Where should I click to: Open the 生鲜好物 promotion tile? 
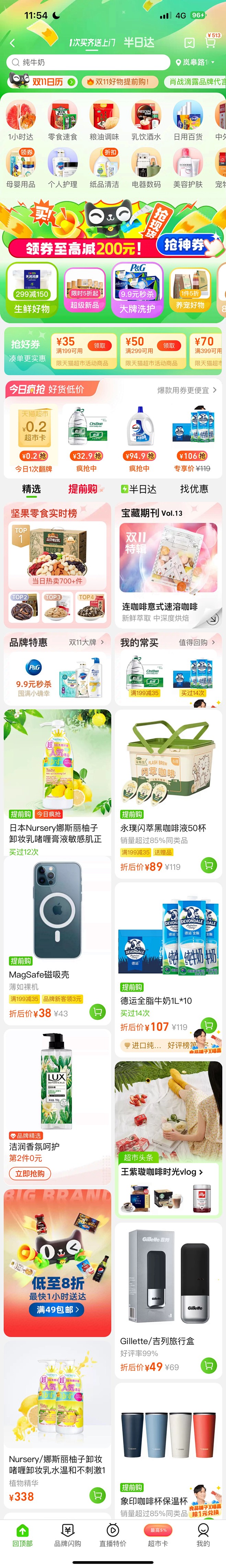click(x=32, y=290)
